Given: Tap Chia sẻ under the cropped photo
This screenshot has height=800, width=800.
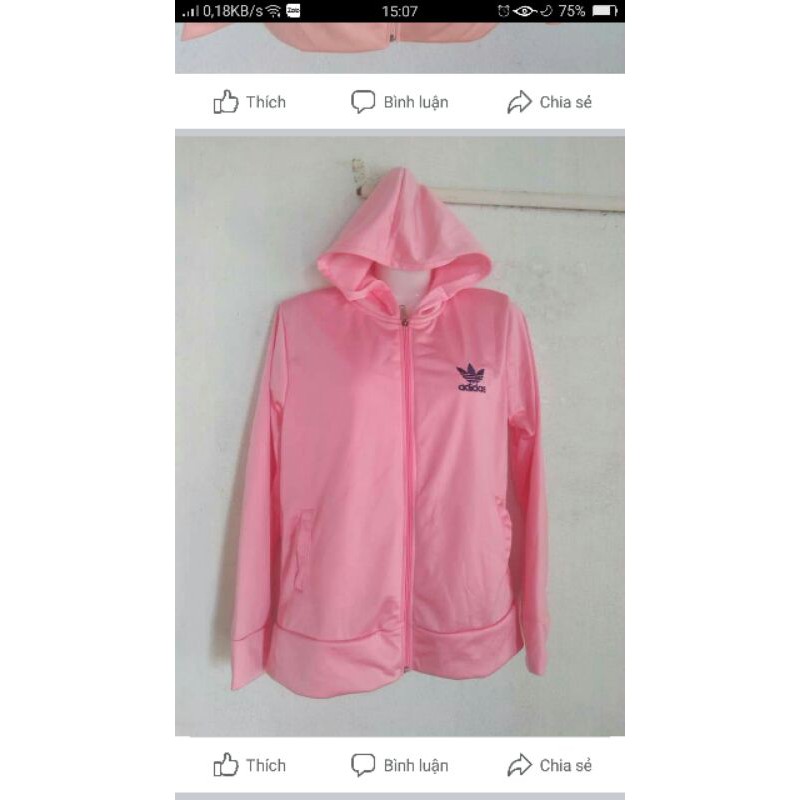Looking at the screenshot, I should (x=549, y=102).
